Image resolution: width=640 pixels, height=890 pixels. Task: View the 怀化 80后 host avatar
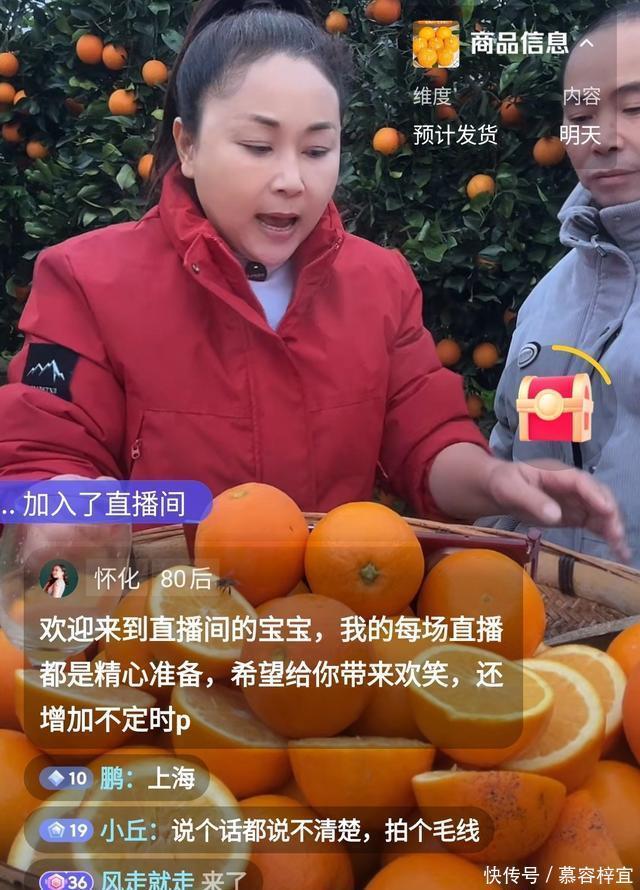(59, 578)
